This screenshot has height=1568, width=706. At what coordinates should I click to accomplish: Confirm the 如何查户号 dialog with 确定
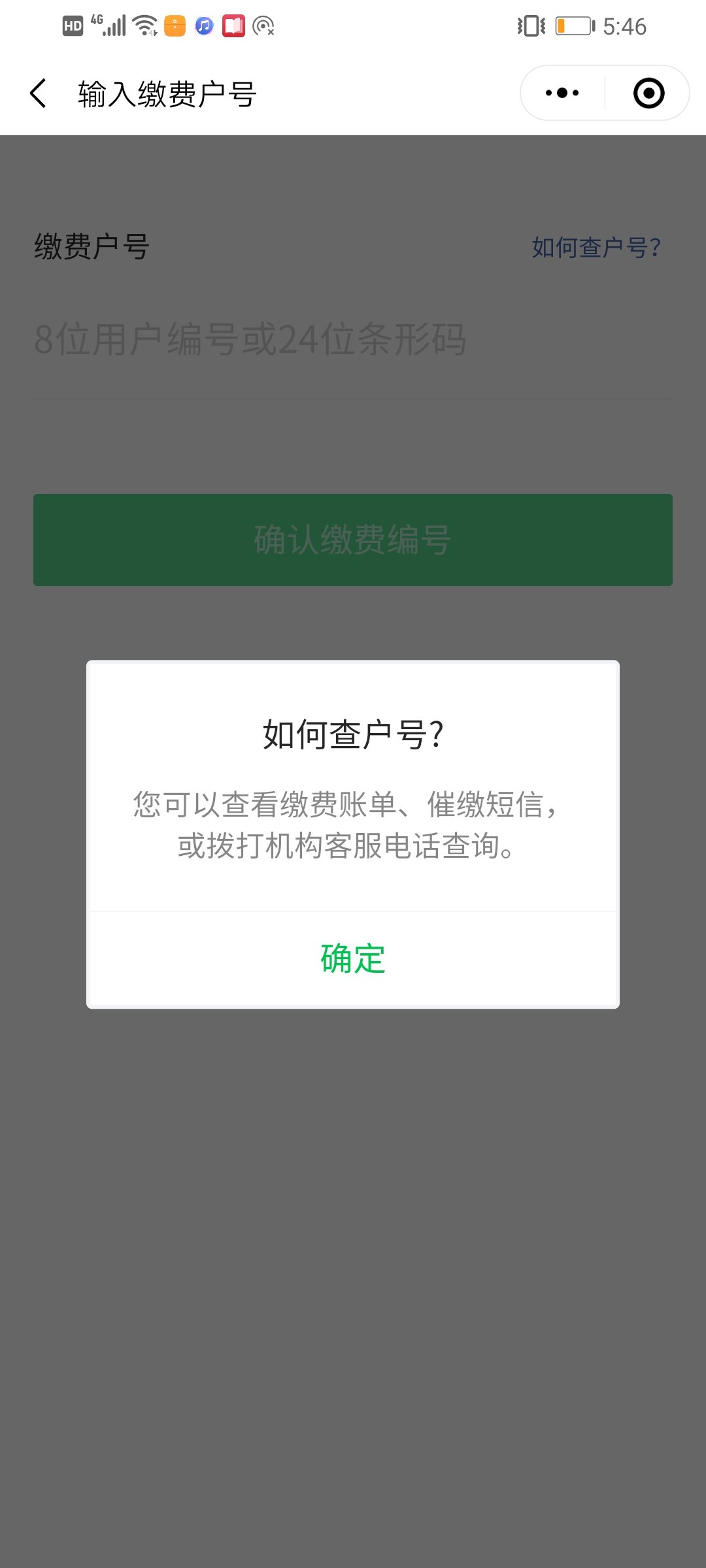coord(353,958)
